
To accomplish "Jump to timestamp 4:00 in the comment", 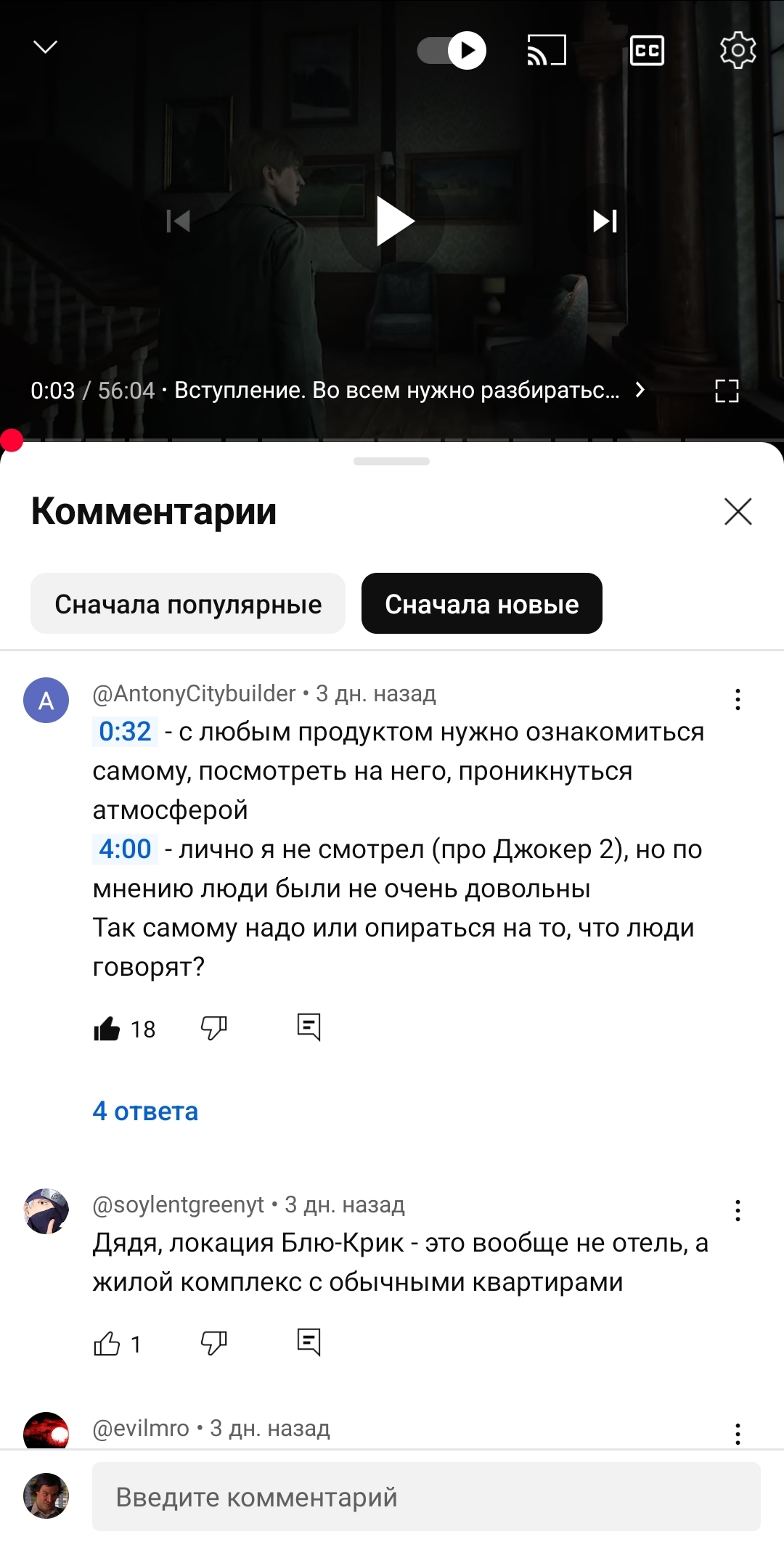I will click(x=125, y=849).
